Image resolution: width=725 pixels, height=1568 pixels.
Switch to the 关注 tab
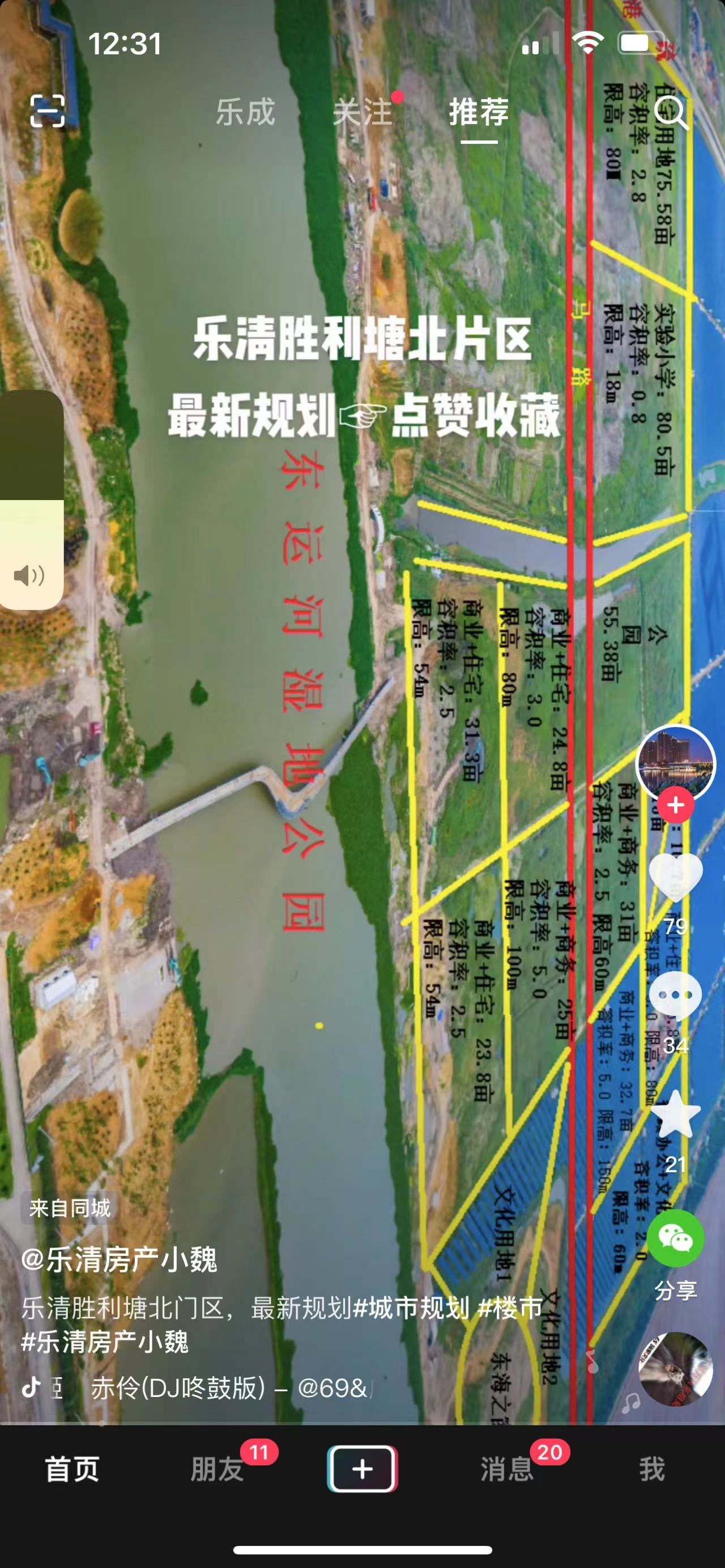[363, 113]
